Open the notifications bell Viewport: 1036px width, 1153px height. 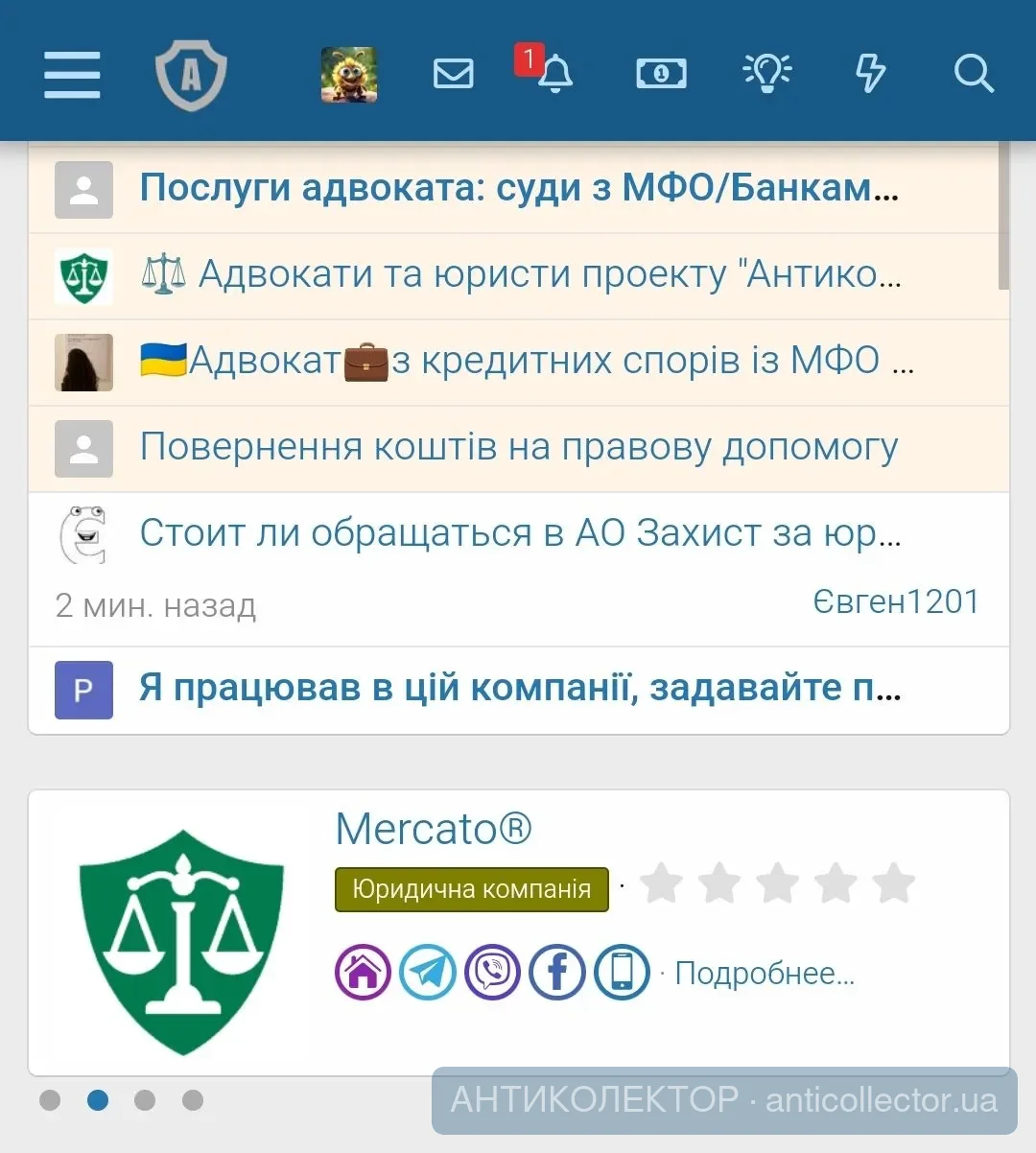pyautogui.click(x=553, y=74)
